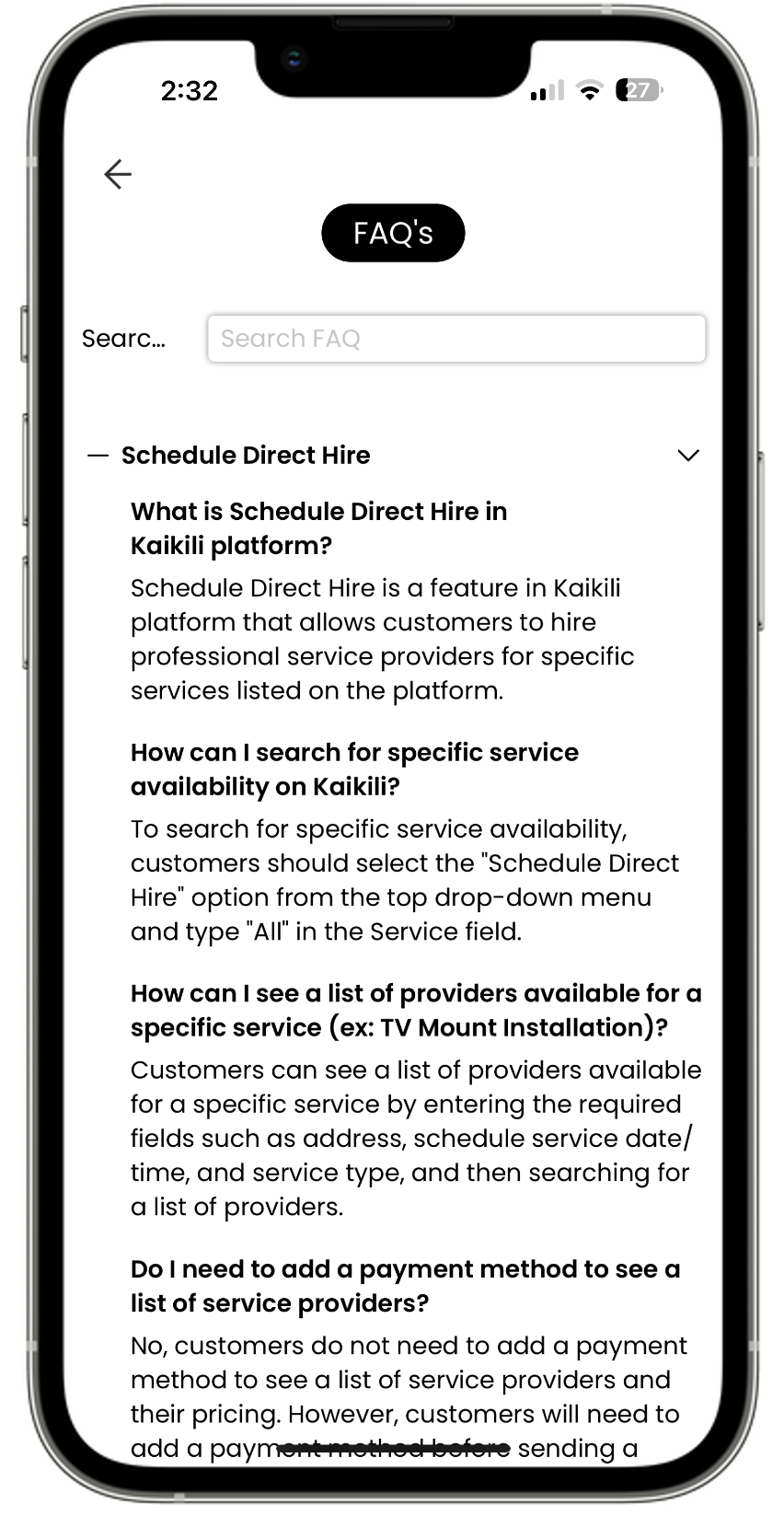
Task: Collapse the Schedule Direct Hire section
Action: point(687,456)
